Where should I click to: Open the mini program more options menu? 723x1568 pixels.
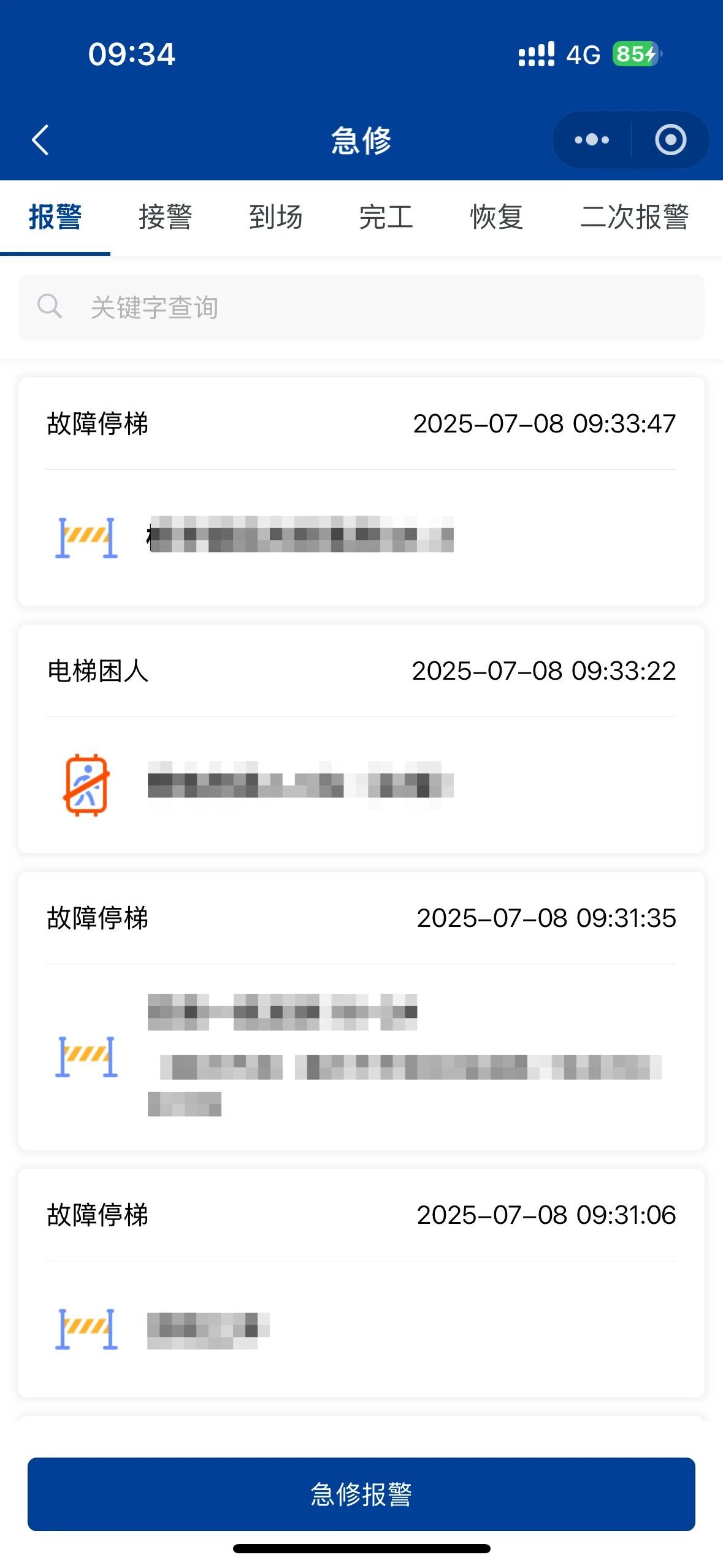[592, 140]
